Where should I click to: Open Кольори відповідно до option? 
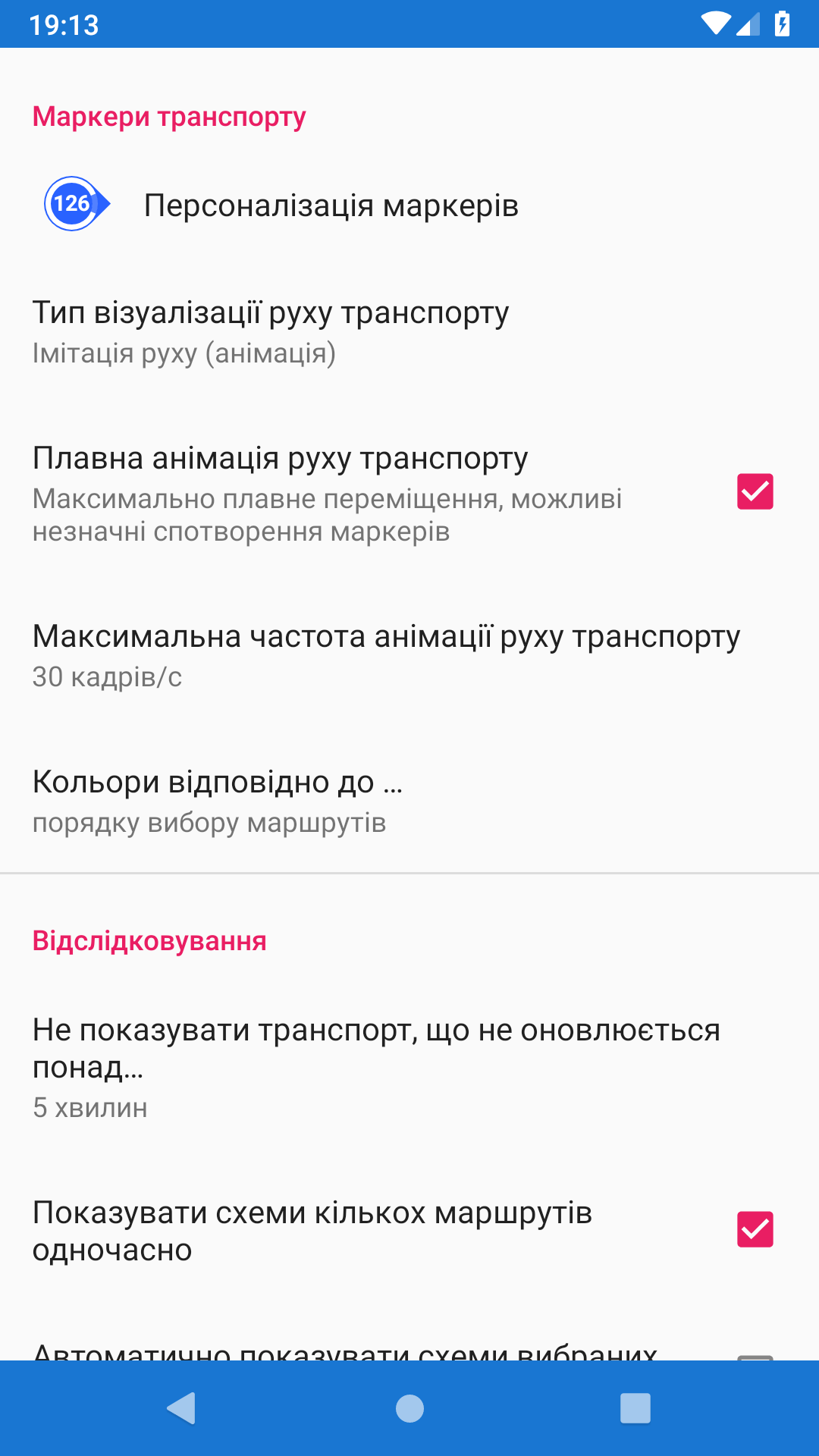coord(409,801)
